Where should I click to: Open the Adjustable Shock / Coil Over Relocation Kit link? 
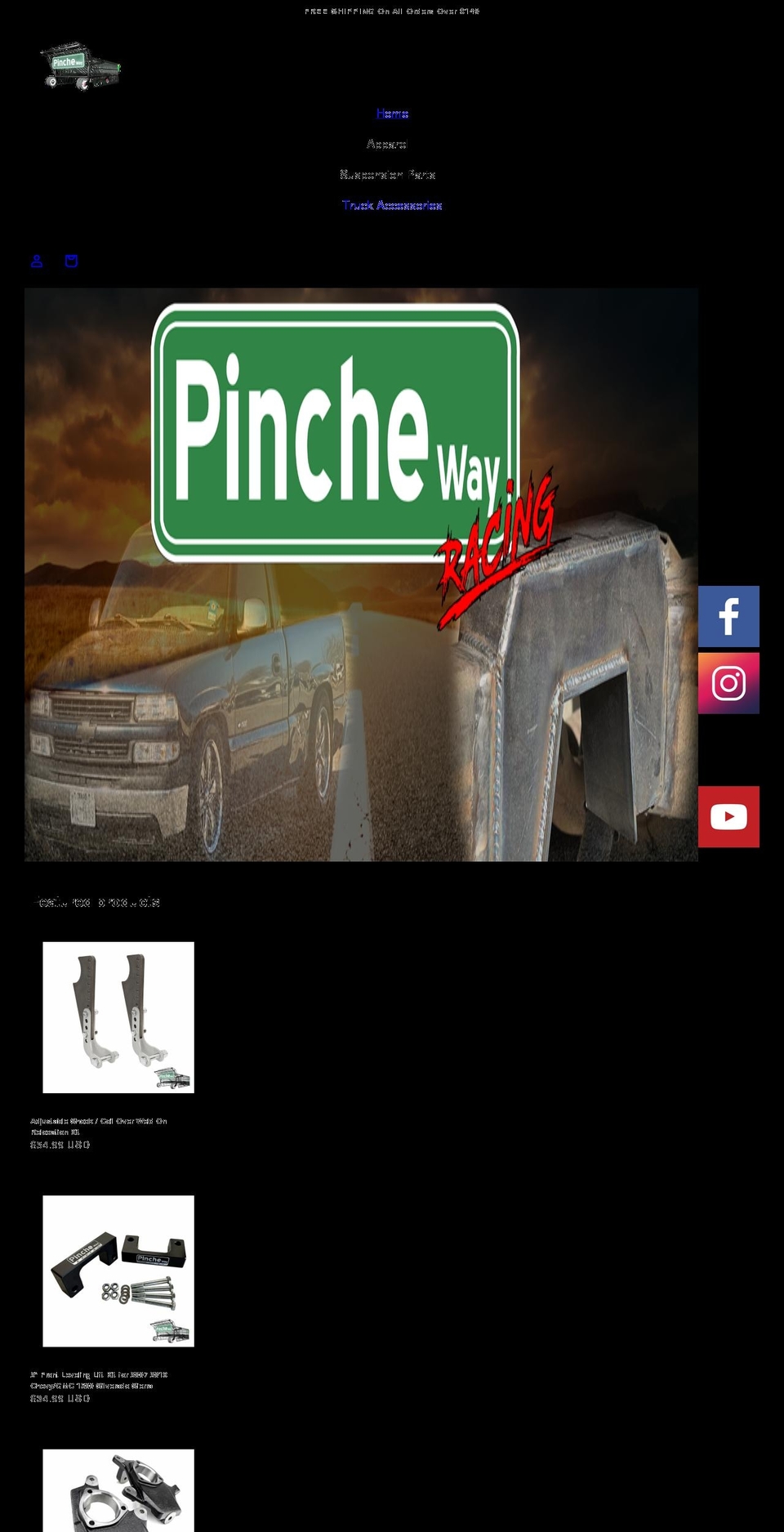[98, 1127]
